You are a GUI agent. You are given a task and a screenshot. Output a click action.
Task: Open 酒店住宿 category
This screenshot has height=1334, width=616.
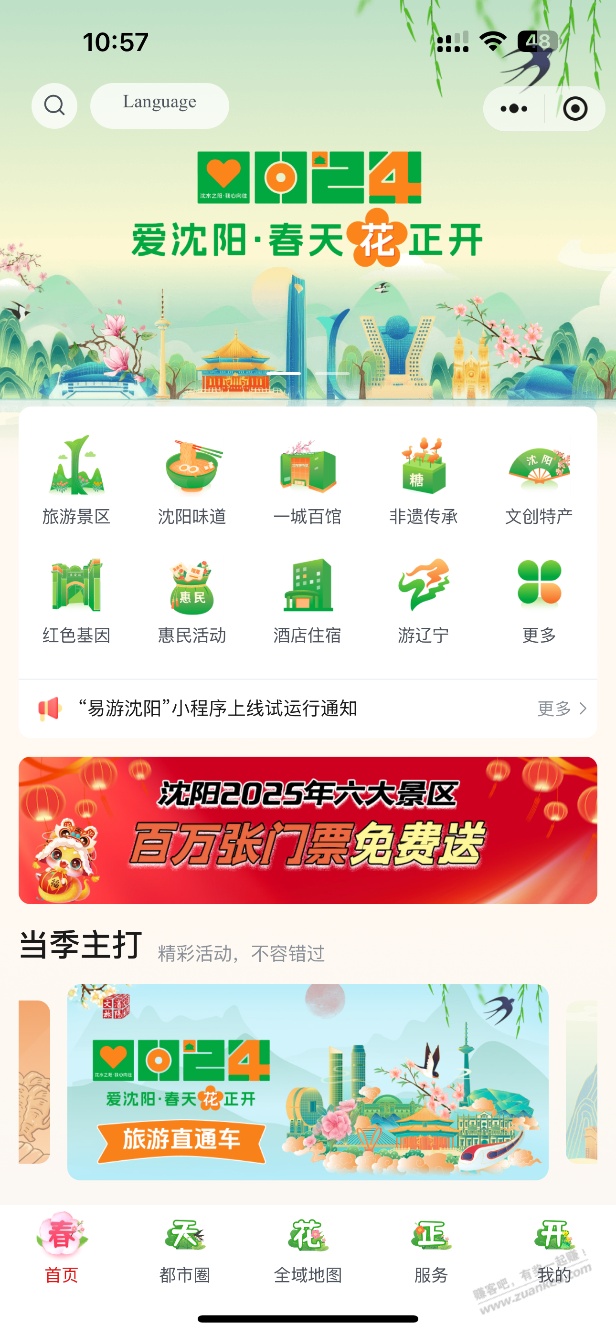(307, 600)
